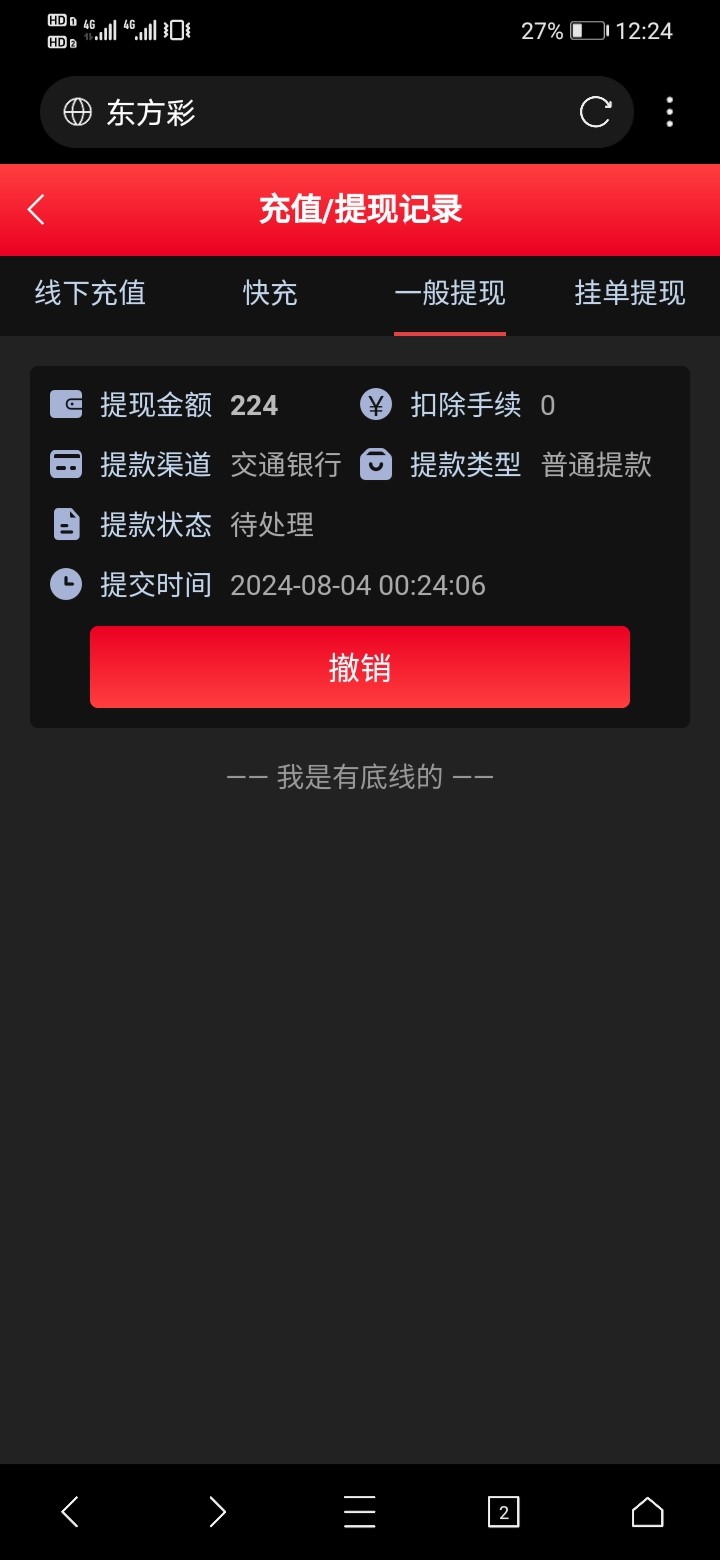Go to the browser home page
The height and width of the screenshot is (1560, 720).
tap(647, 1511)
